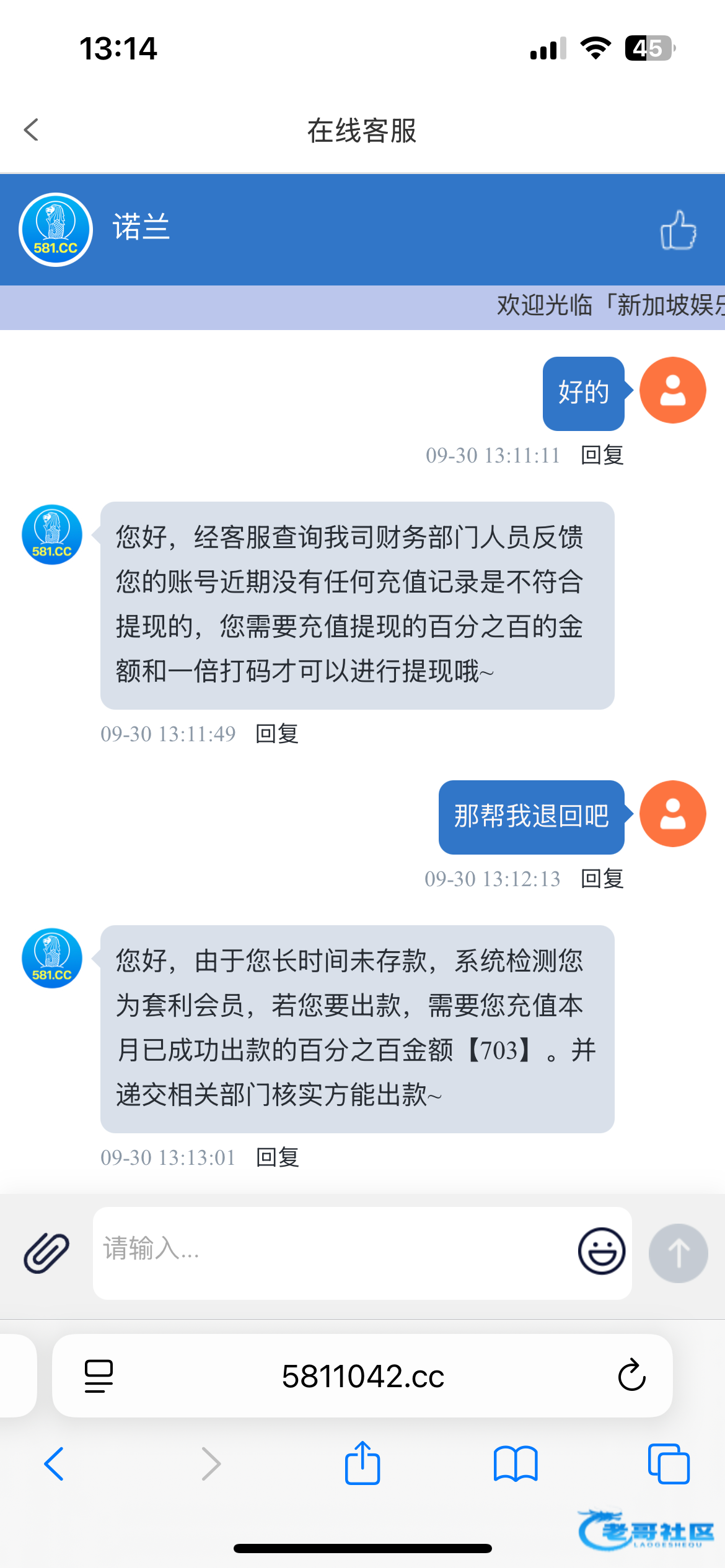Share this page from the browser toolbar
Viewport: 725px width, 1568px height.
coord(362,1463)
